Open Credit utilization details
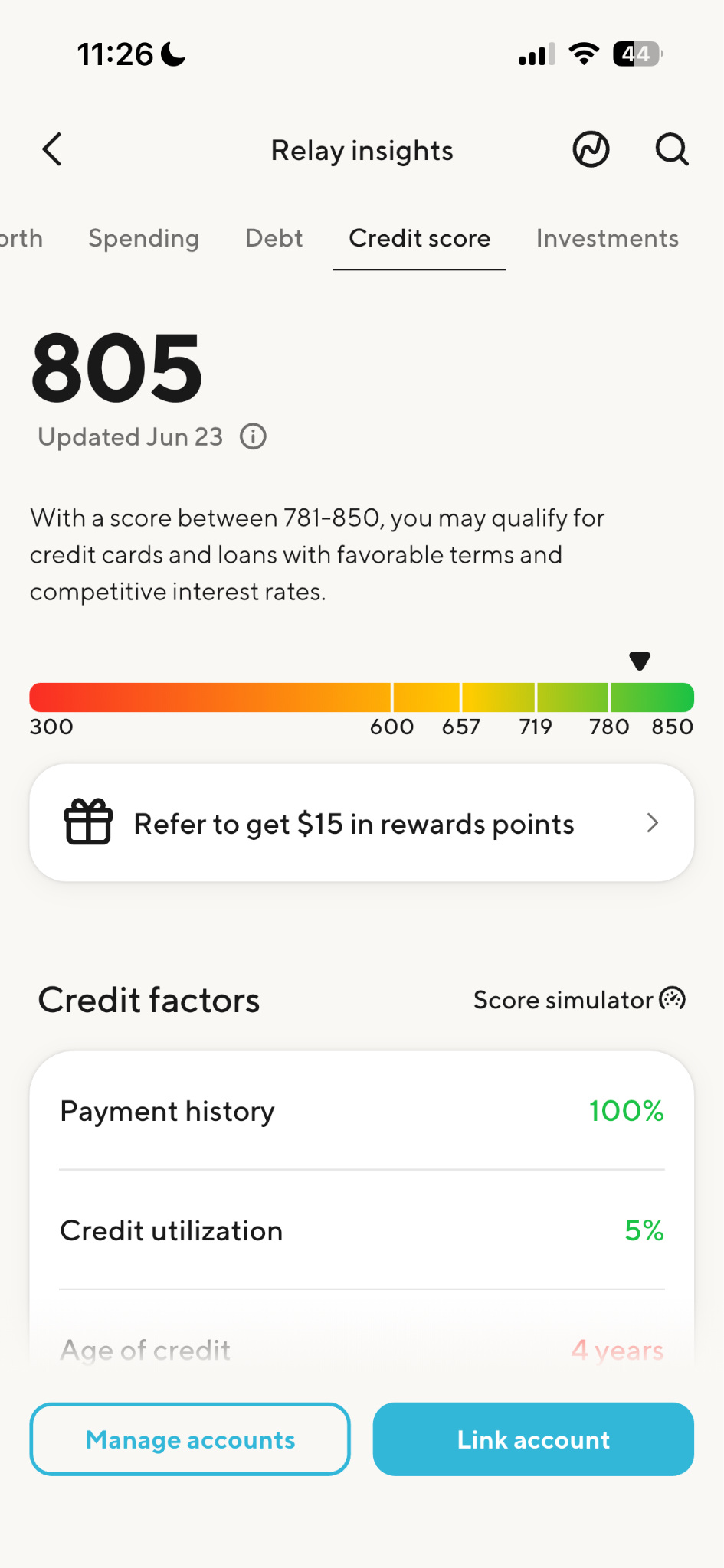 click(362, 1230)
